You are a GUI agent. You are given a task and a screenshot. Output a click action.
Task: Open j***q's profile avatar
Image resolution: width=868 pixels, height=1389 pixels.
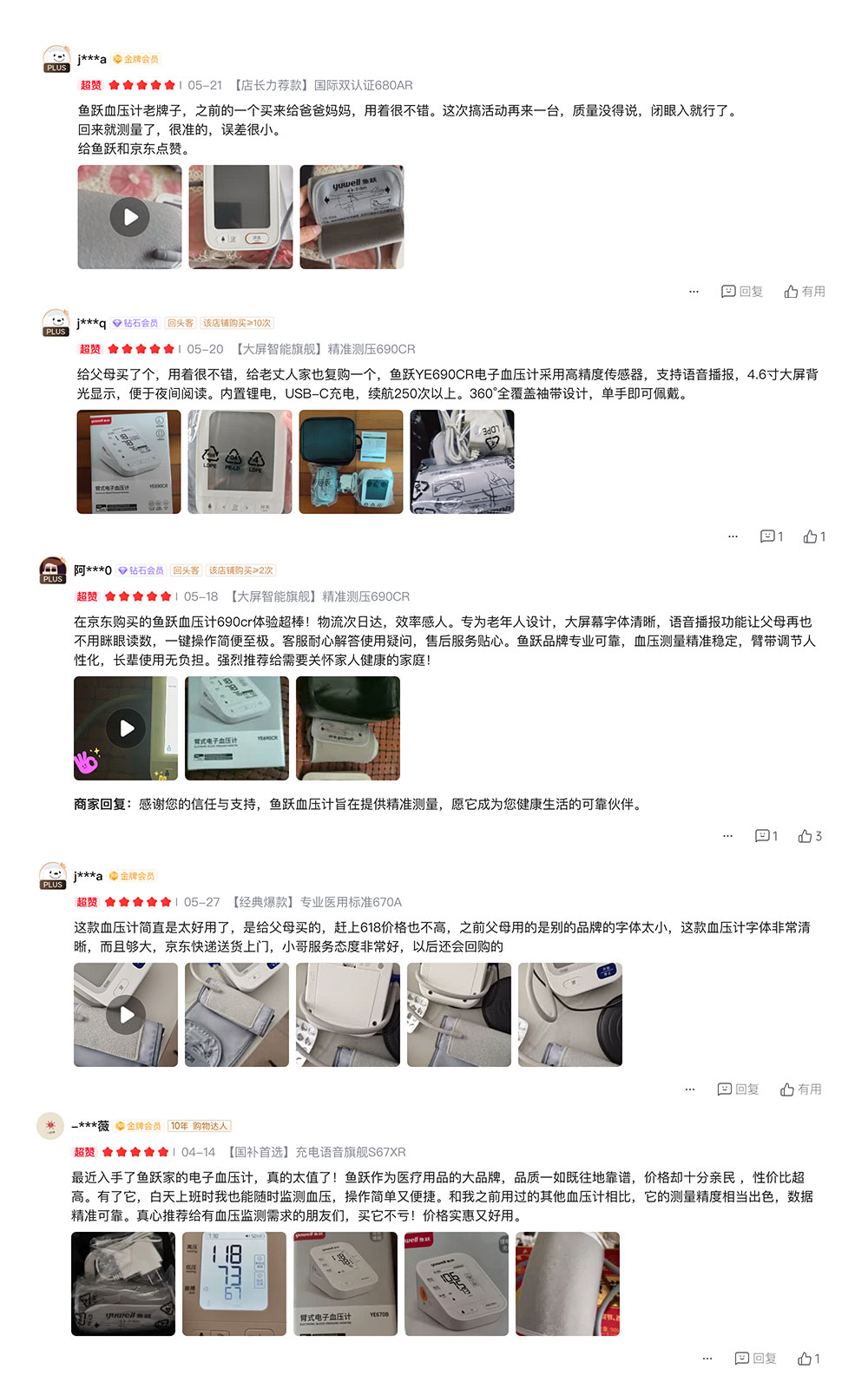click(56, 322)
